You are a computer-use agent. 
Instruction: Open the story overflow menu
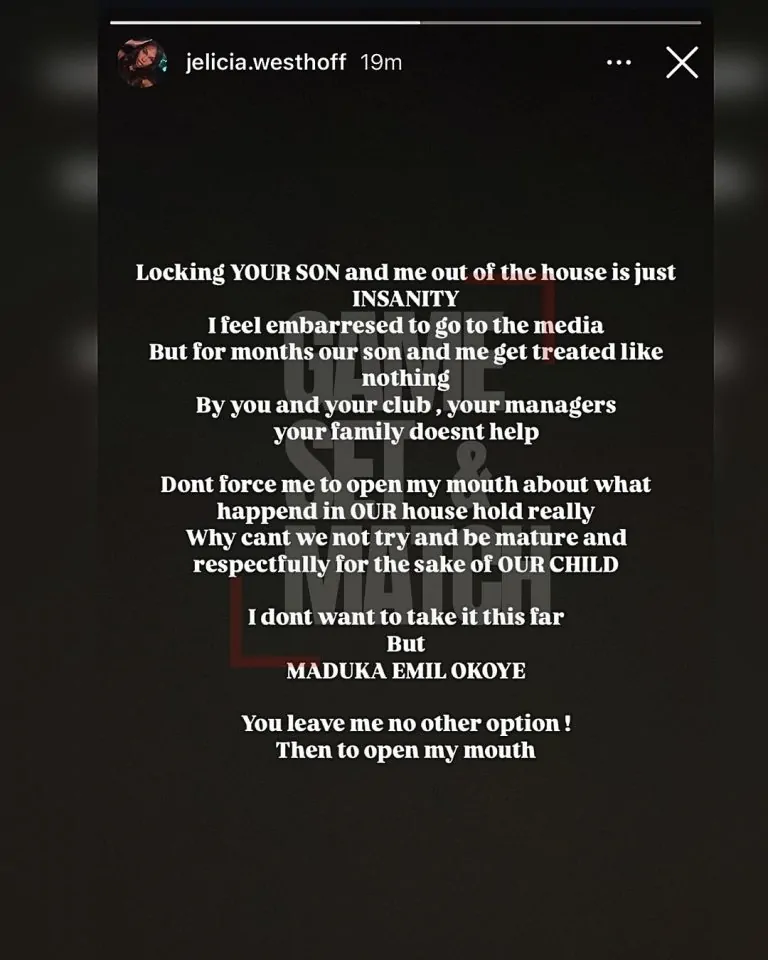(619, 62)
